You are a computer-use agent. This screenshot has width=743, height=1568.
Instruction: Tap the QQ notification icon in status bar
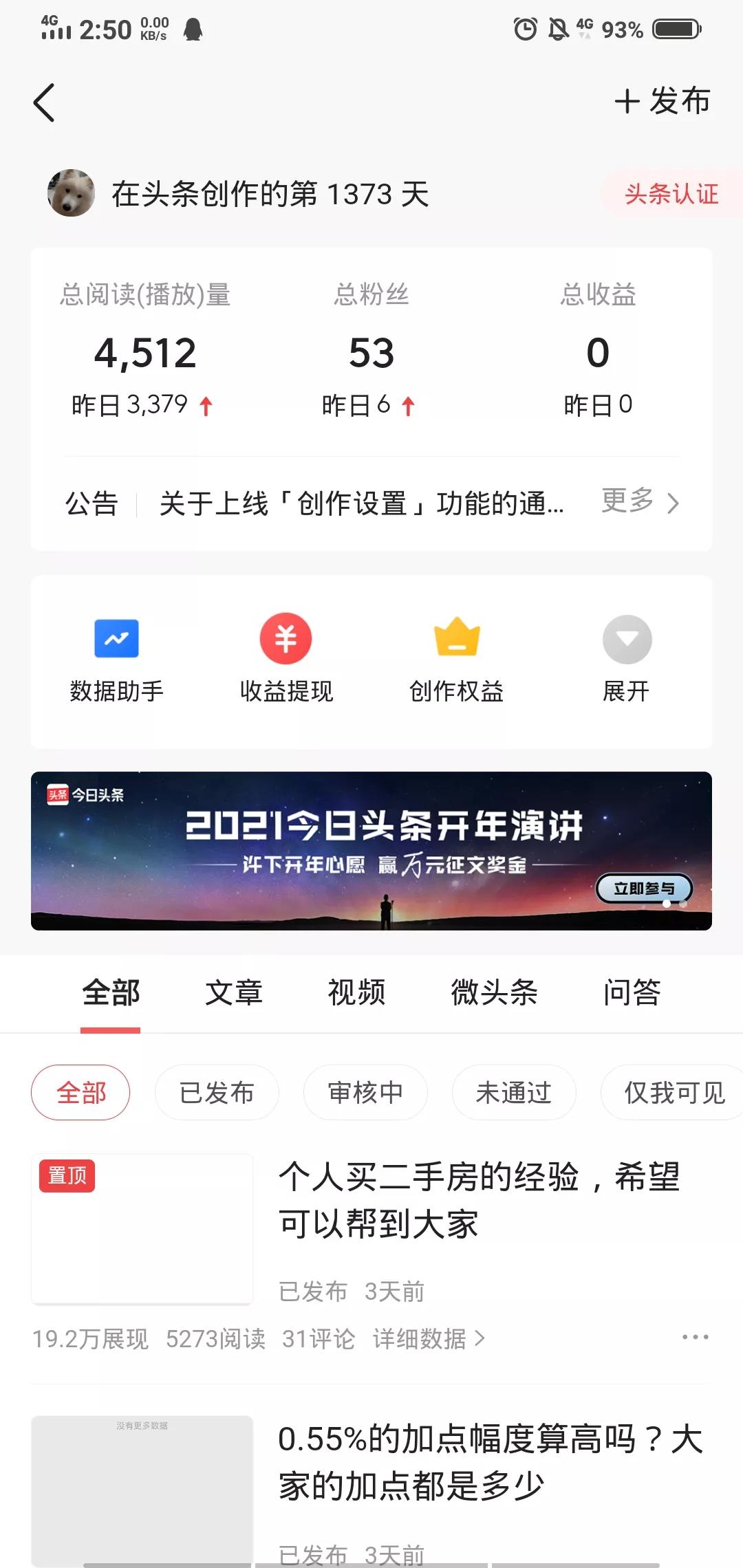(193, 29)
